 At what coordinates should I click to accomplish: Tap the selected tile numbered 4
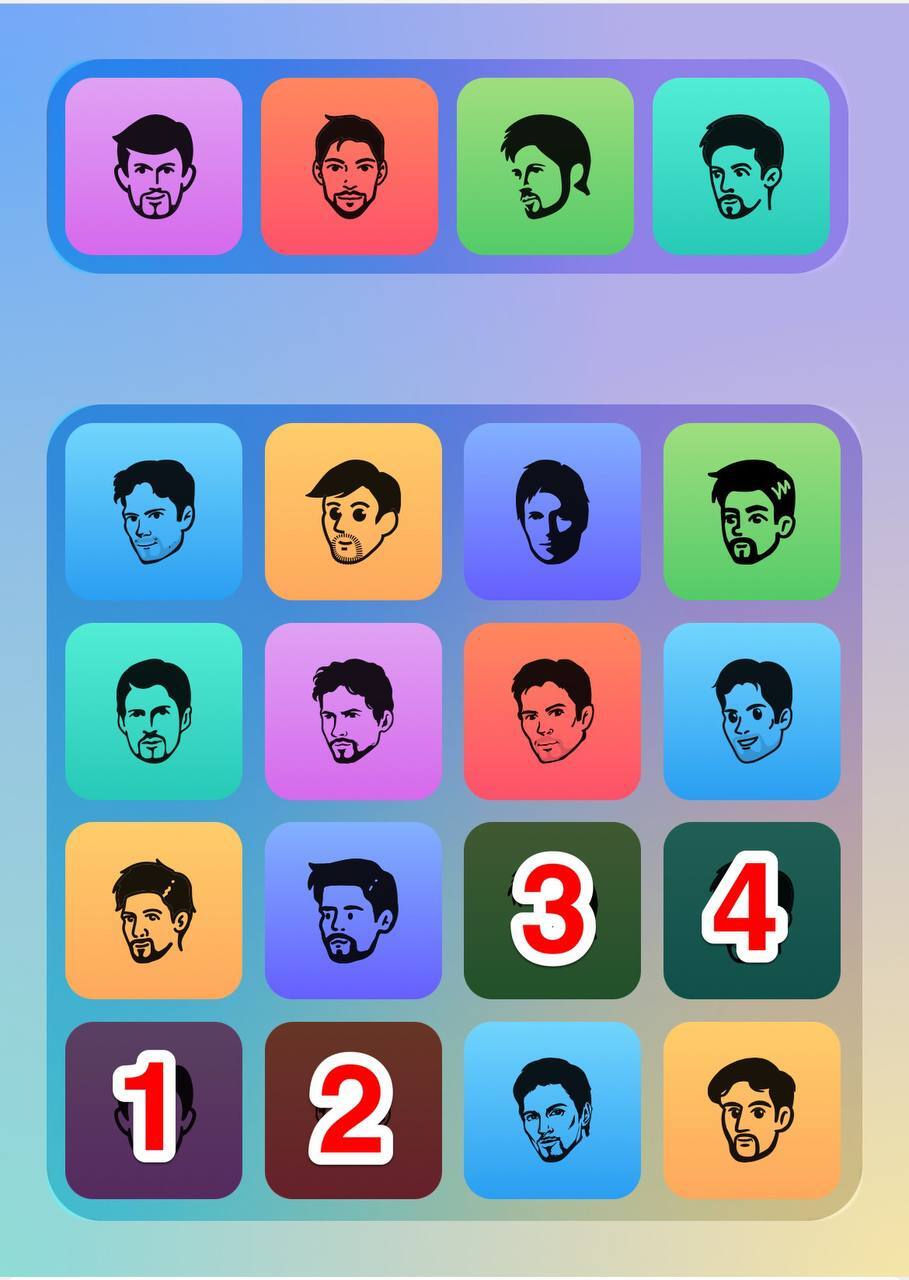[751, 910]
